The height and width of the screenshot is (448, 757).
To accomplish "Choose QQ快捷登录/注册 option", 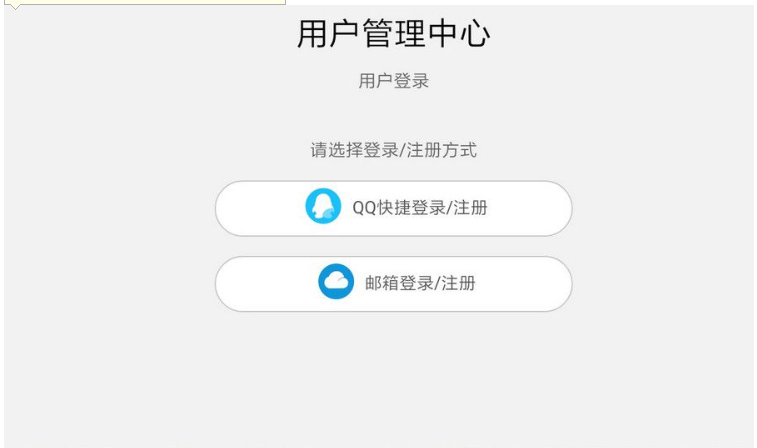I will point(394,208).
